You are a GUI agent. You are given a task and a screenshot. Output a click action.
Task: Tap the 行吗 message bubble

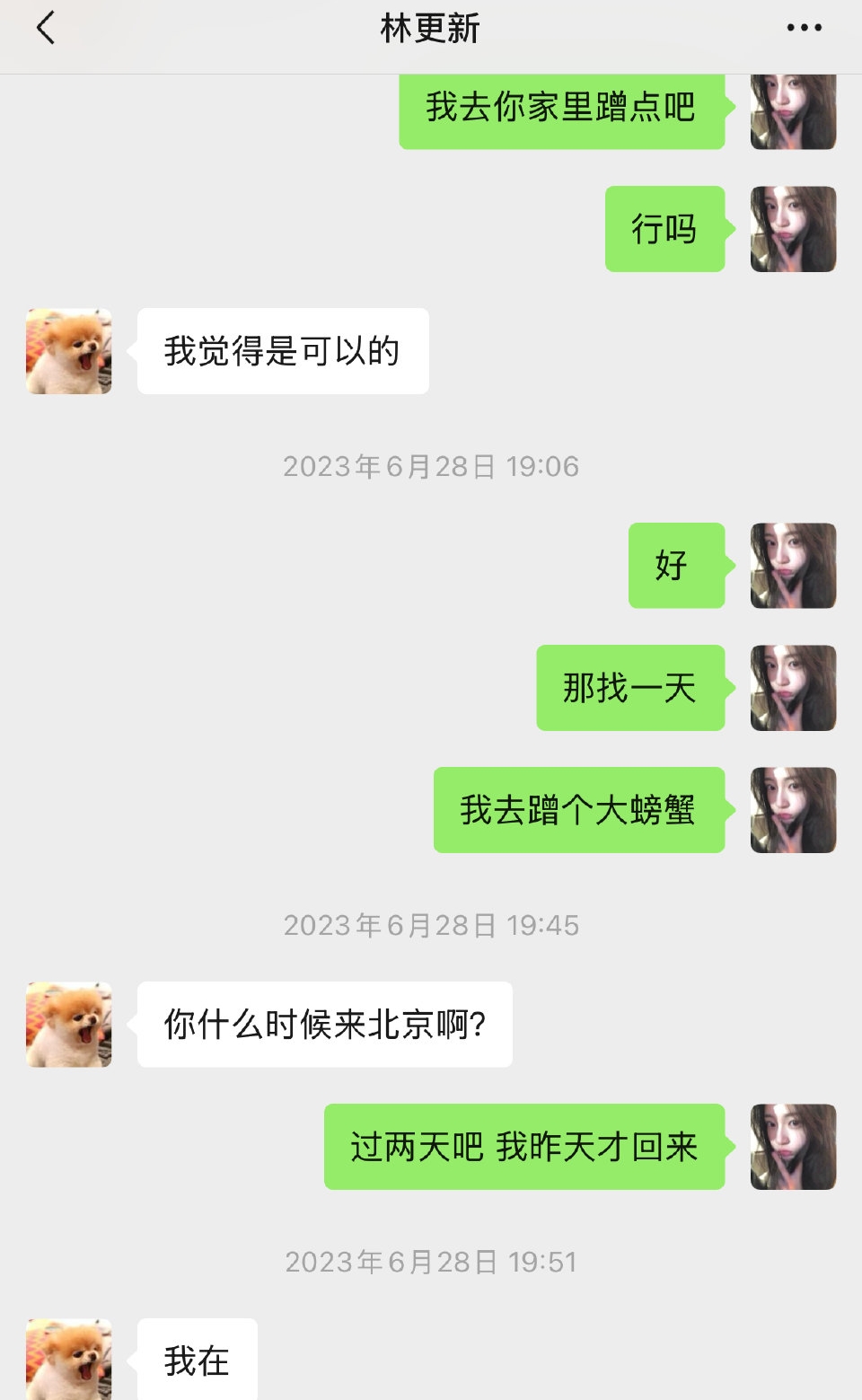pos(664,229)
